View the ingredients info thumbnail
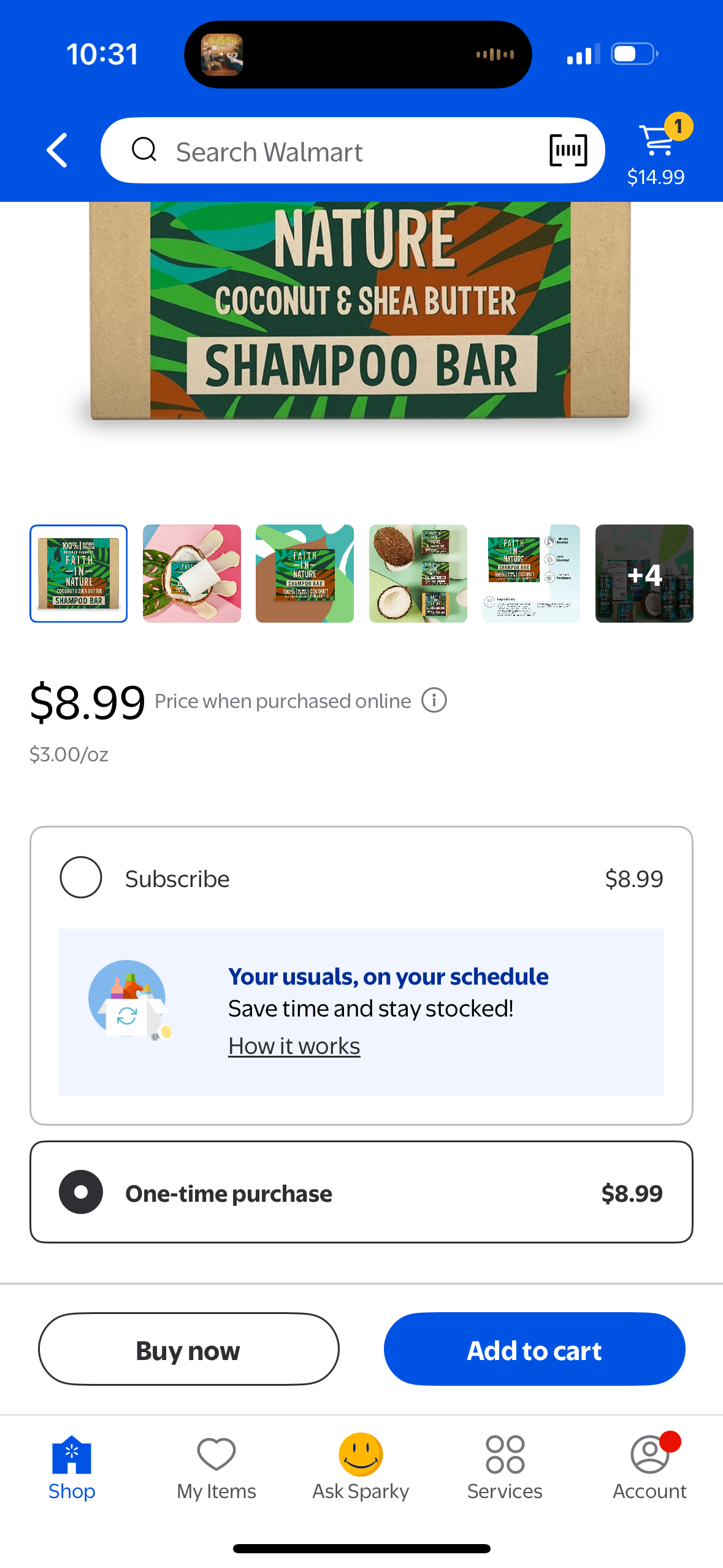 click(531, 574)
